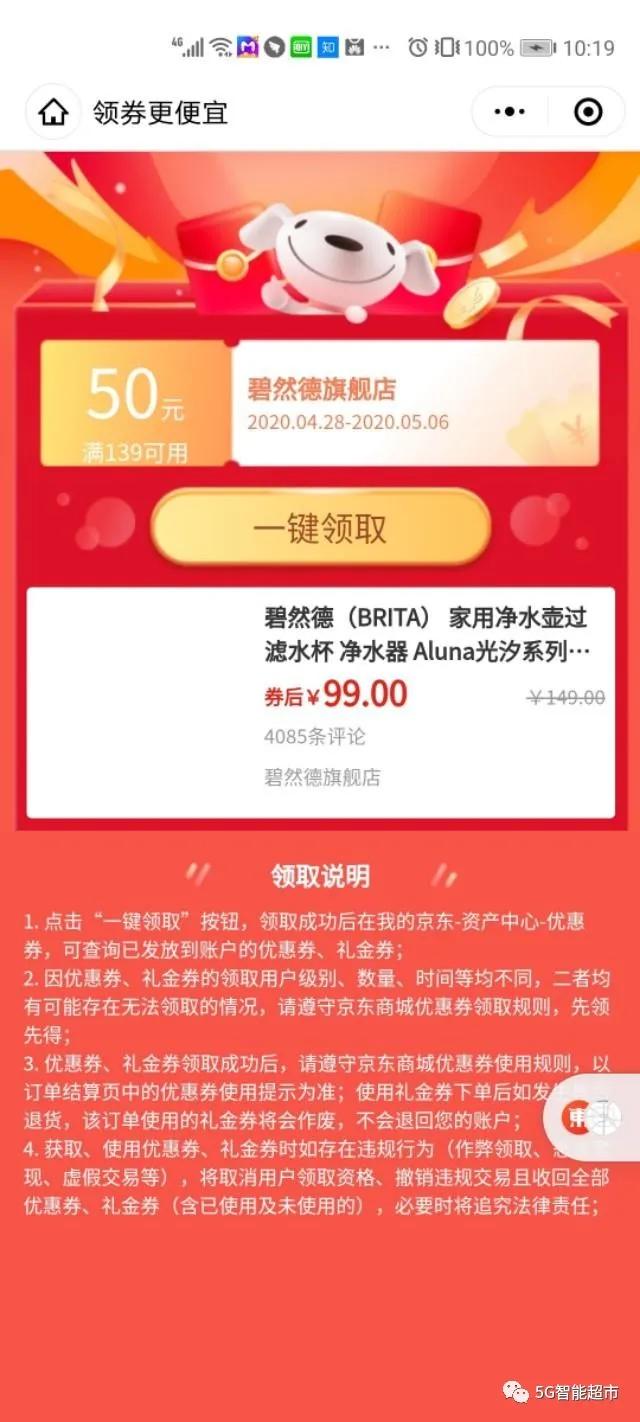The height and width of the screenshot is (1422, 640).
Task: Select the 50元 碧然德旗舰店 coupon card
Action: tap(320, 403)
